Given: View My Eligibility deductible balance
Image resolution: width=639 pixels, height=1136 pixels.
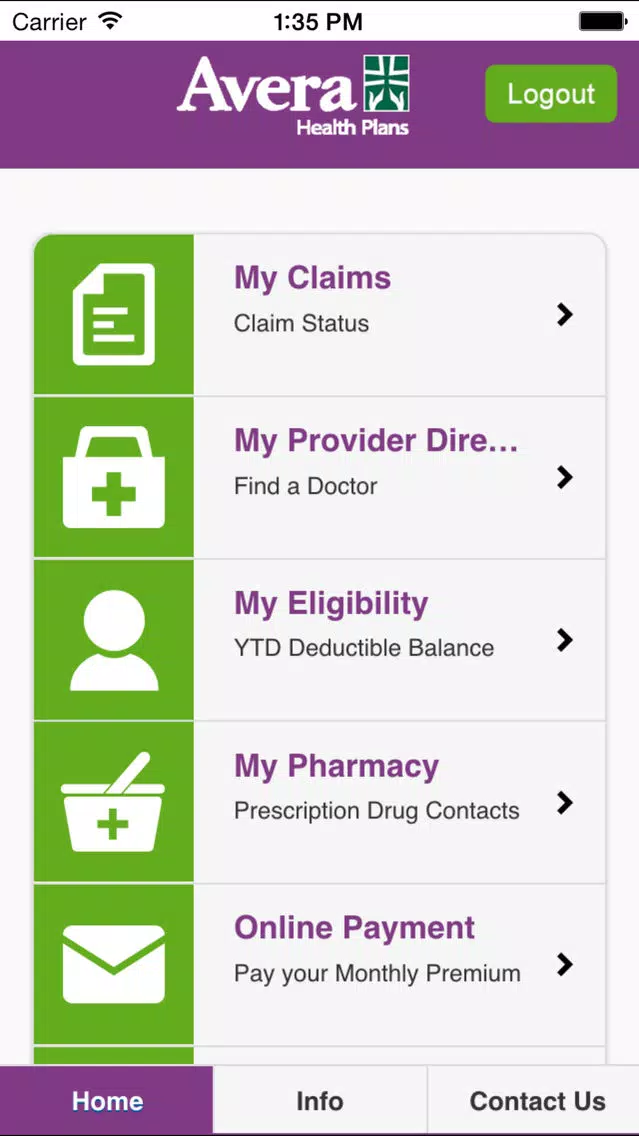Looking at the screenshot, I should (x=320, y=640).
